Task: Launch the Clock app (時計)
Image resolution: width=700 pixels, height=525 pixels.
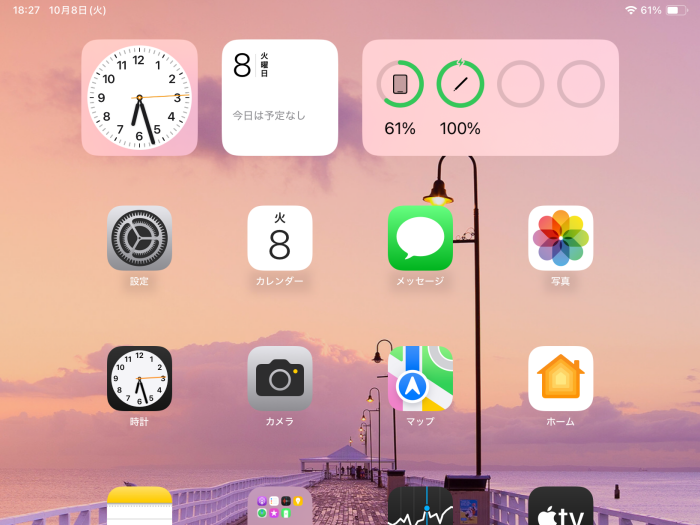Action: pos(139,378)
